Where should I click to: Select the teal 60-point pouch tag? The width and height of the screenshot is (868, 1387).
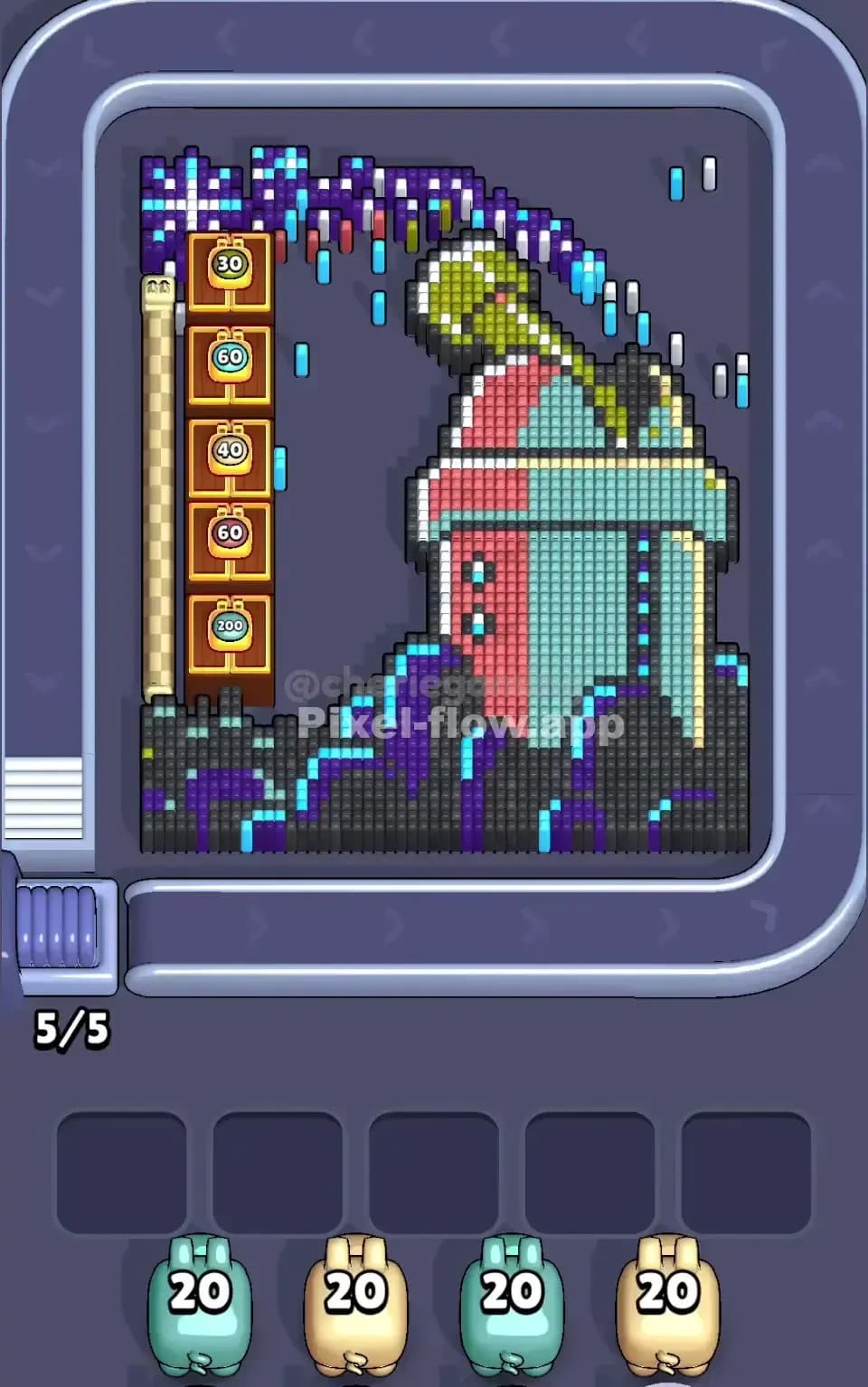pyautogui.click(x=229, y=357)
